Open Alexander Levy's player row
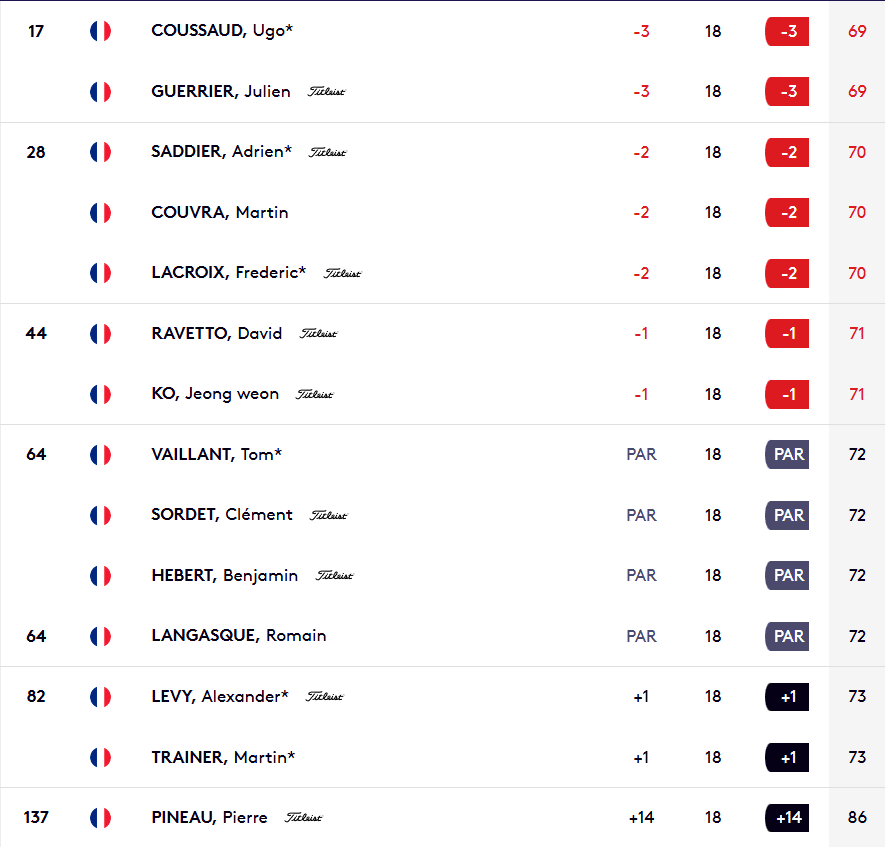885x847 pixels. 220,696
